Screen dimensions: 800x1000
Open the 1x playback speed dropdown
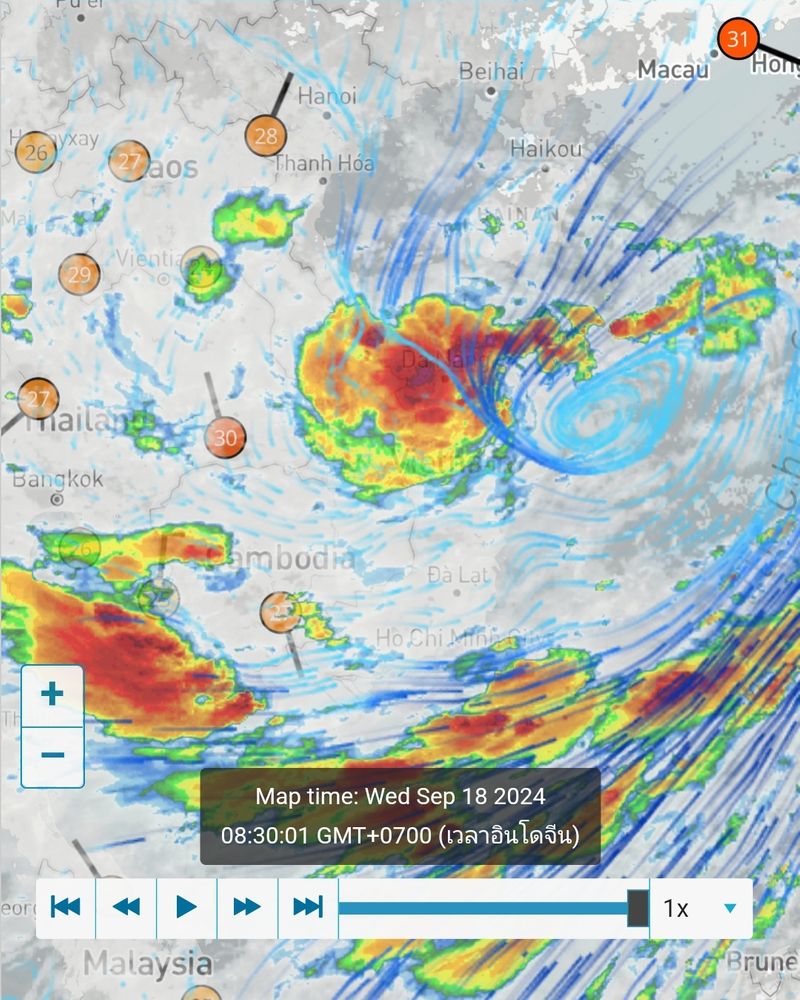coord(700,907)
